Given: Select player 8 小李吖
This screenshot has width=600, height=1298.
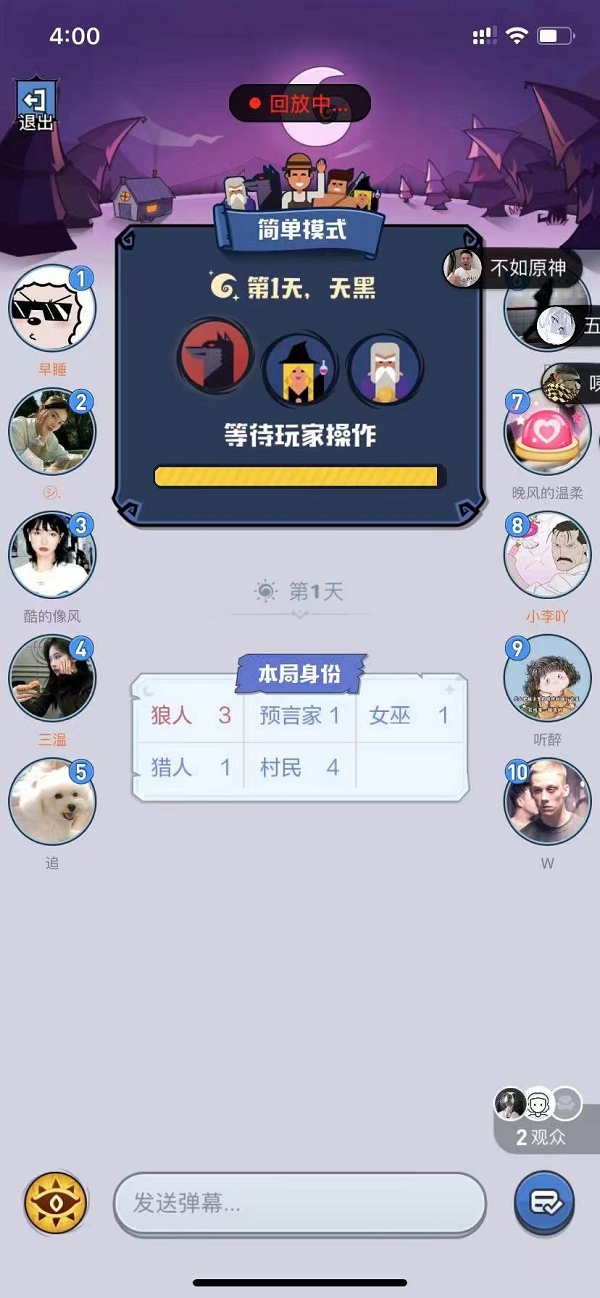Looking at the screenshot, I should click(547, 555).
